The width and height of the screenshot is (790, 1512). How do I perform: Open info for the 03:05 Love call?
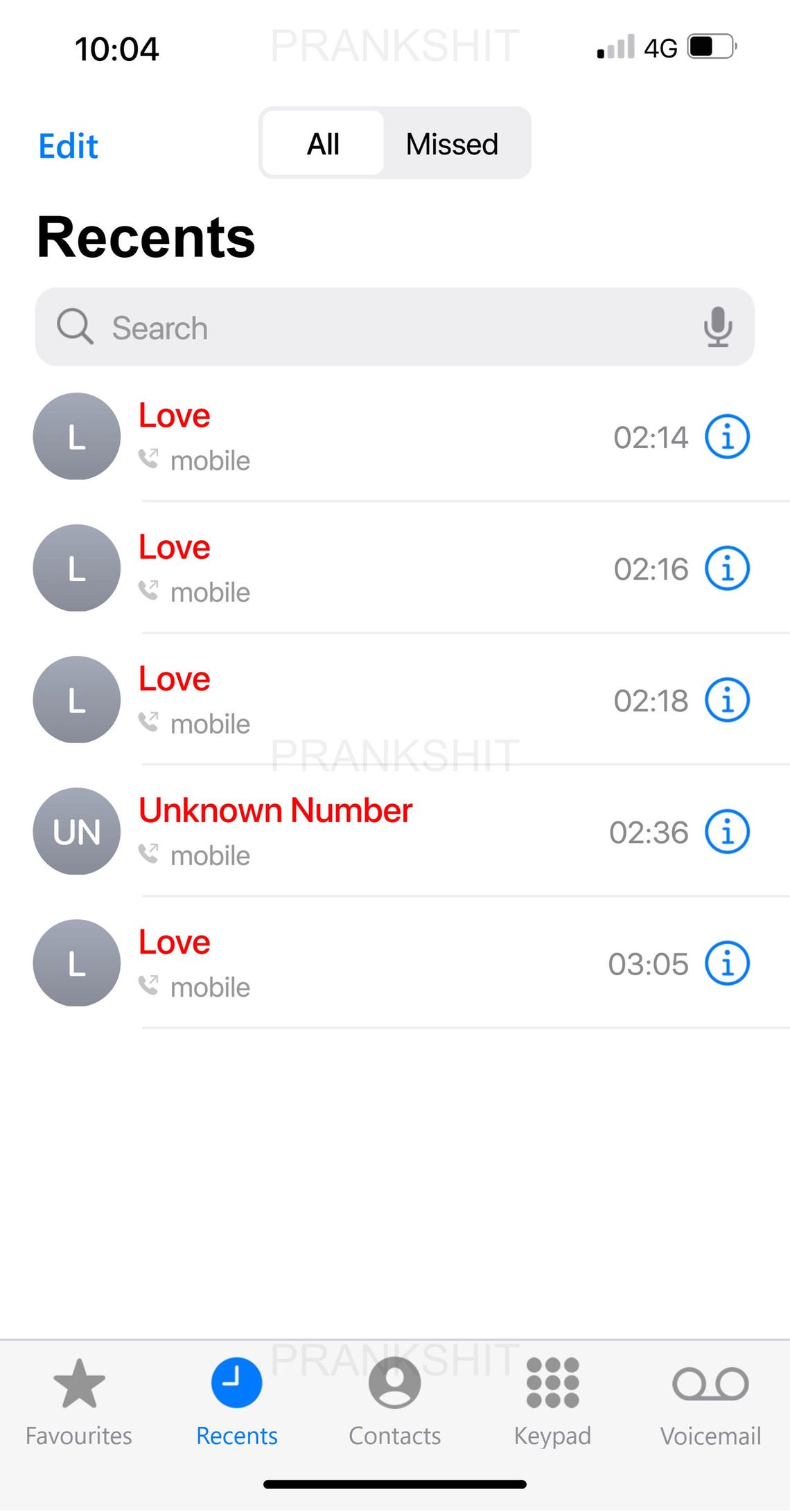(x=727, y=963)
